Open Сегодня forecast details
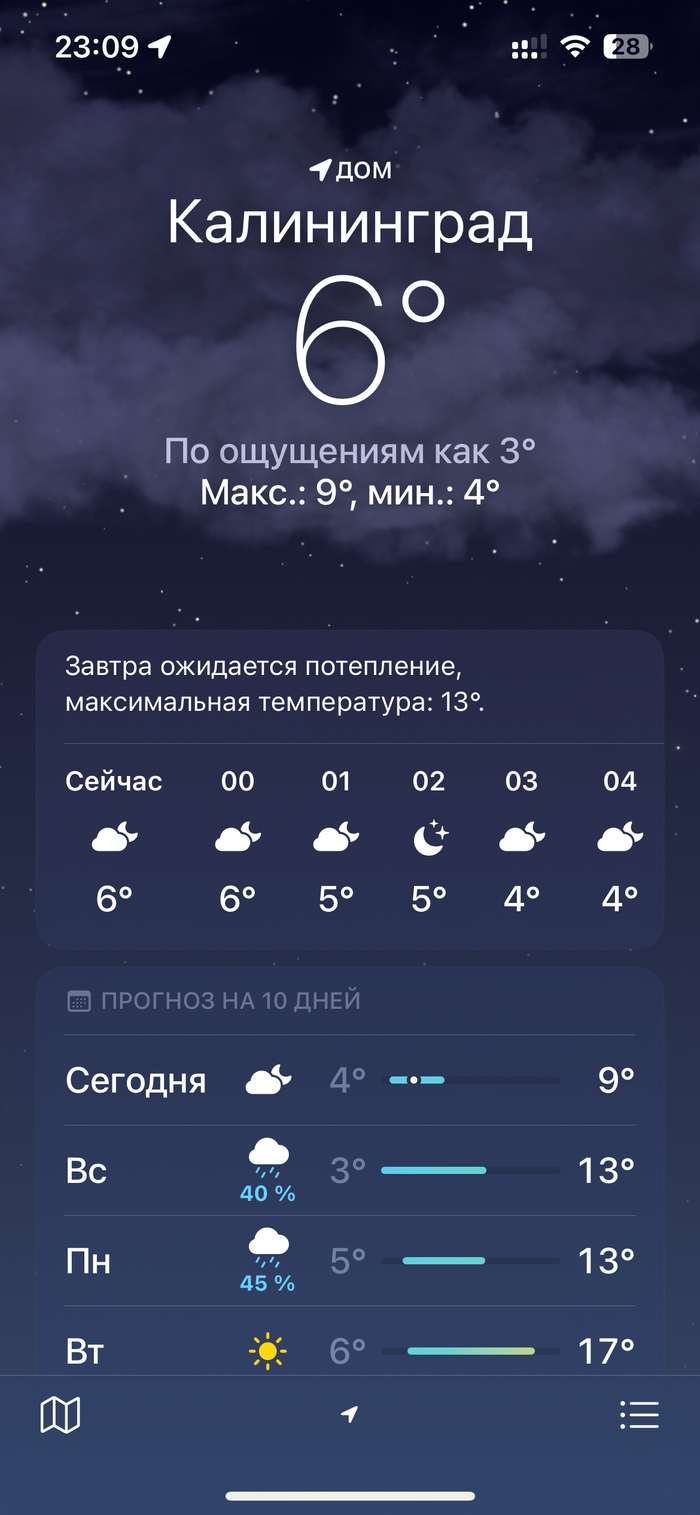This screenshot has width=700, height=1515. [x=350, y=1080]
